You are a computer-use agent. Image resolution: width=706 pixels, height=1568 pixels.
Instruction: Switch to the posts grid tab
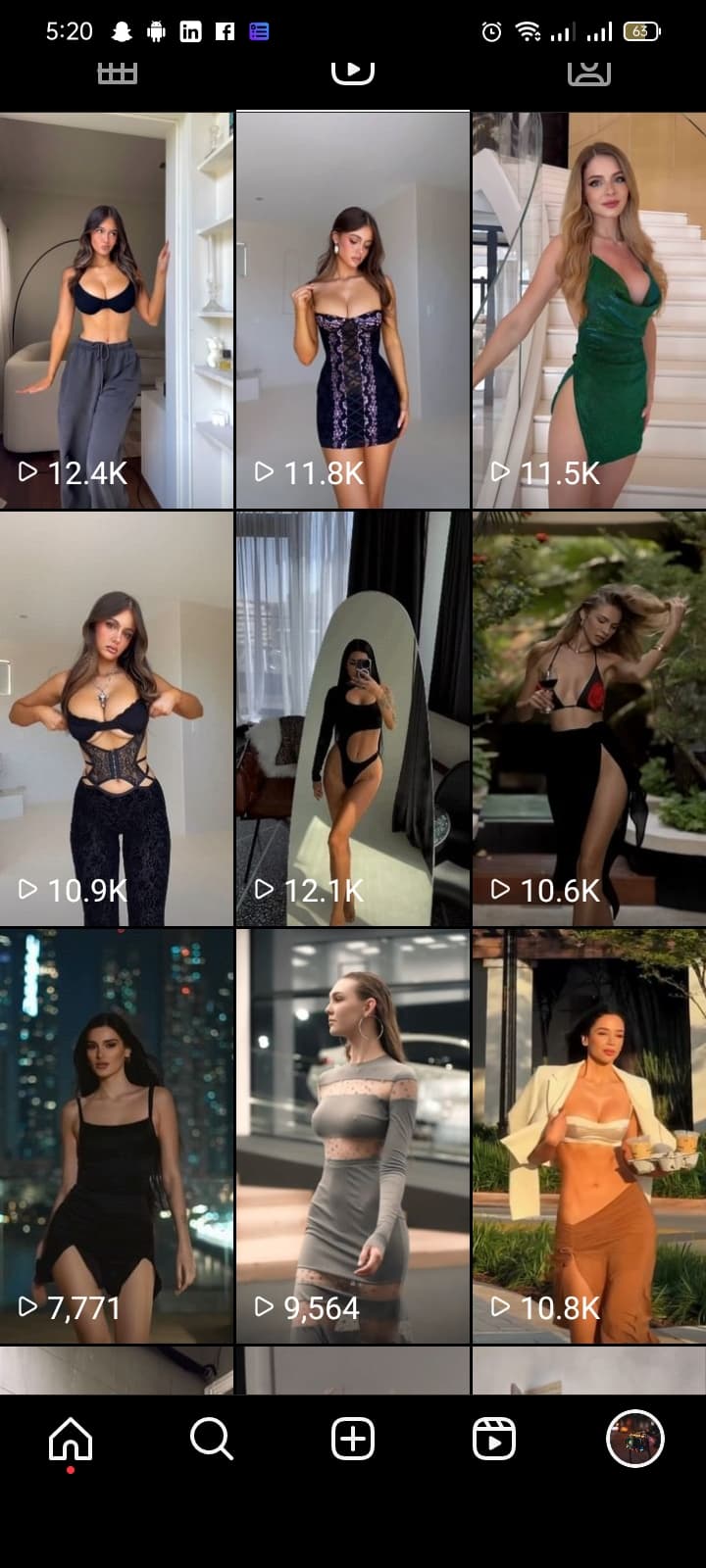click(118, 73)
